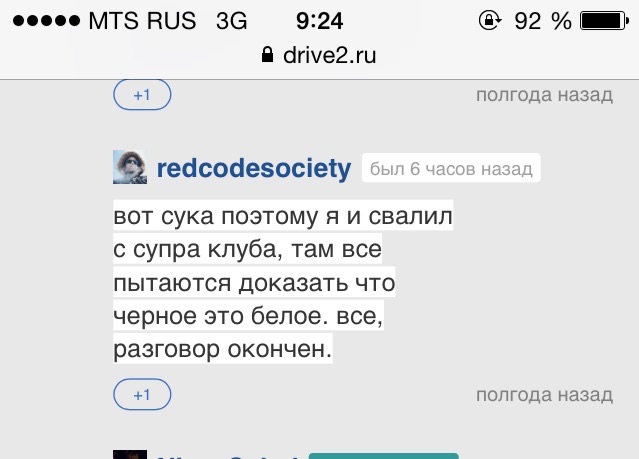Open redcodesociety's profile via username
The image size is (639, 459).
(x=254, y=168)
